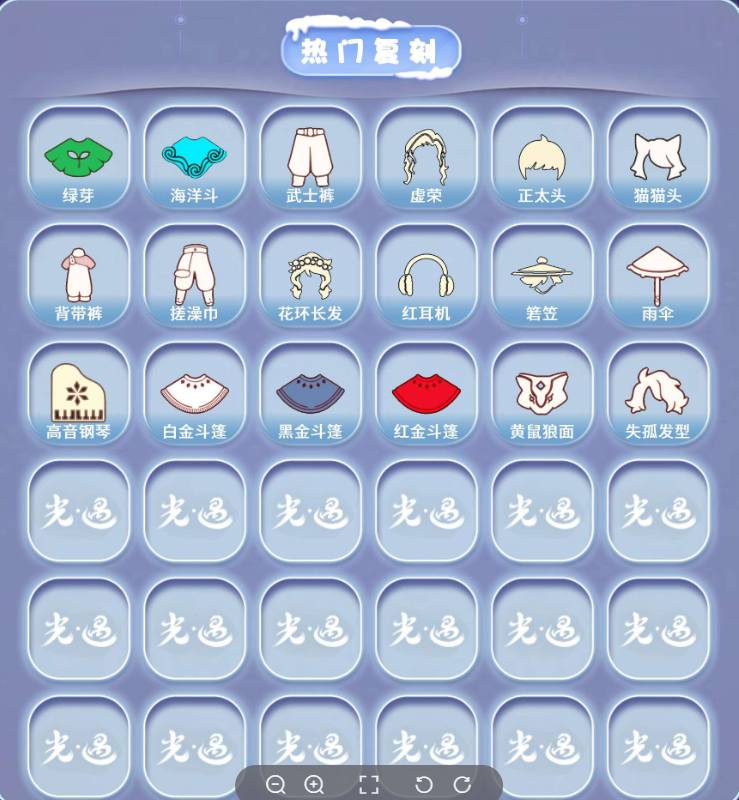
Task: Zoom out of the image
Action: pos(276,785)
